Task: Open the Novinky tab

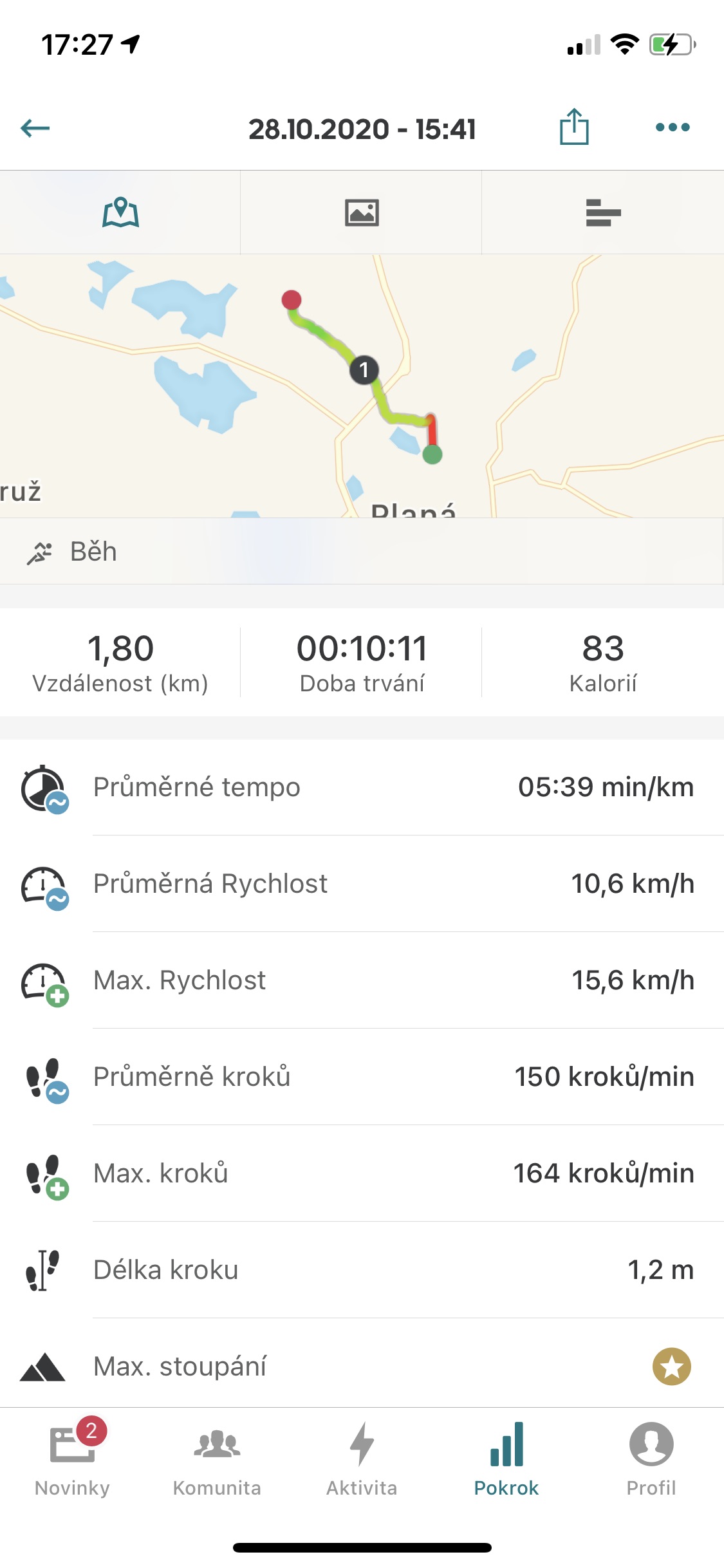Action: click(73, 1458)
